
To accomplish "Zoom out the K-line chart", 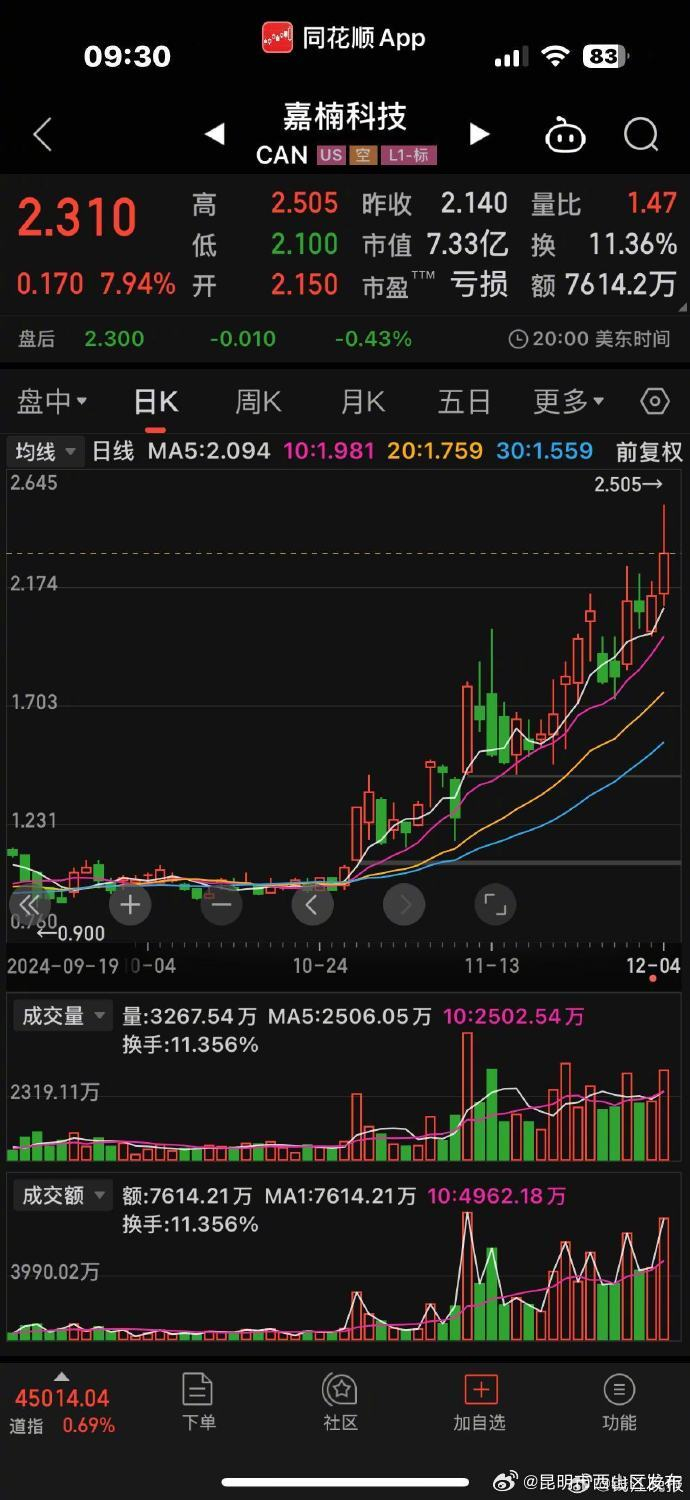I will tap(221, 906).
